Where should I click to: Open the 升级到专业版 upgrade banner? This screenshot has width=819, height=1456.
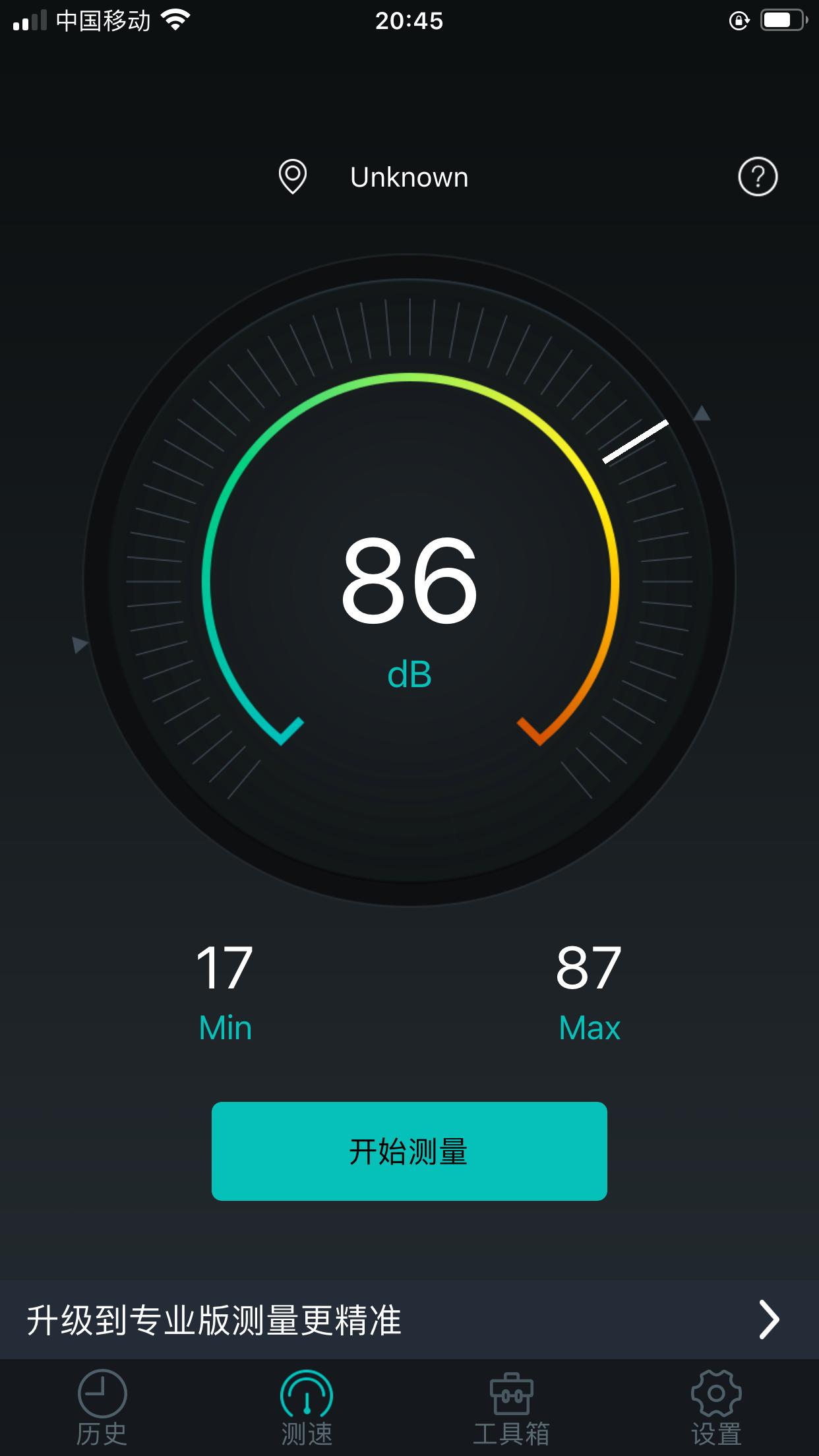(409, 1320)
